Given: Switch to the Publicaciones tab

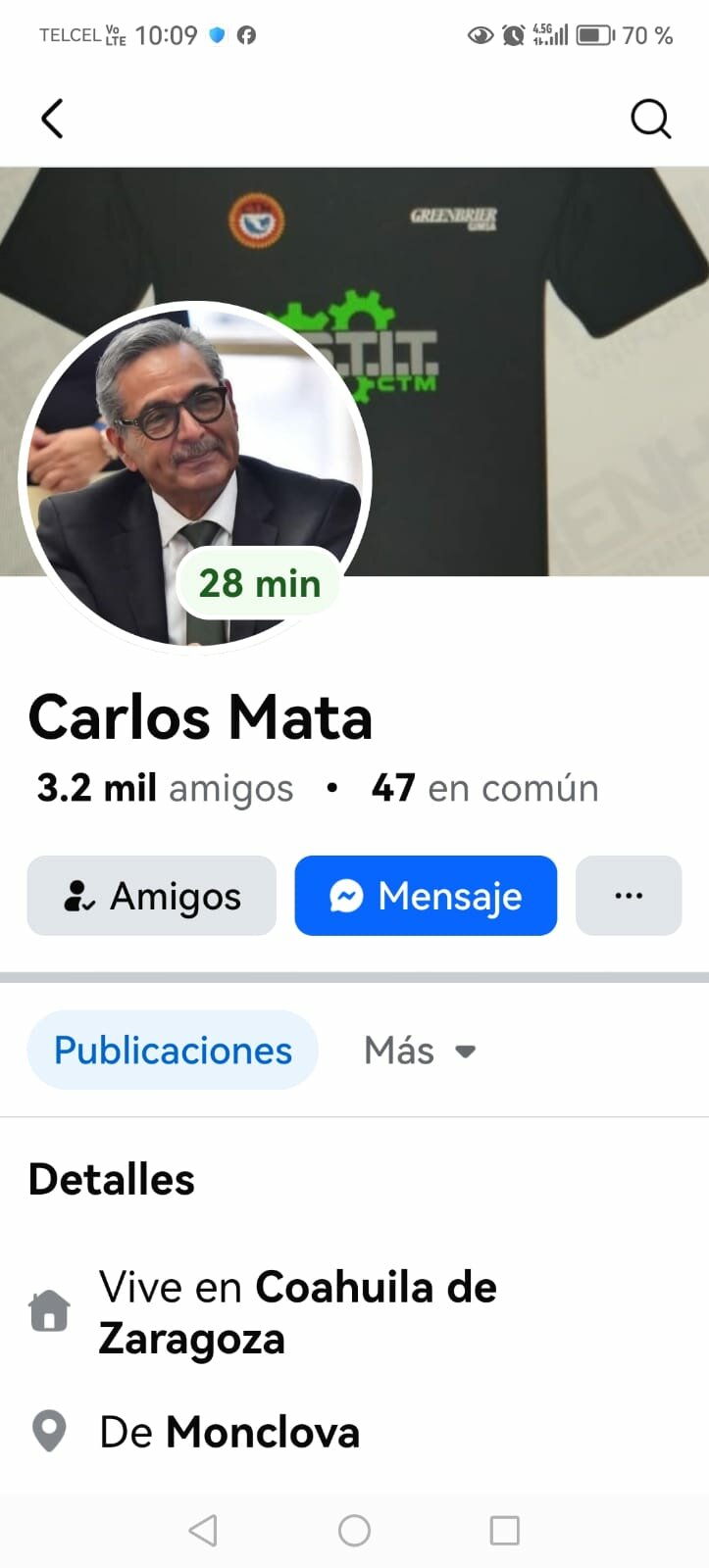Looking at the screenshot, I should tap(173, 1051).
